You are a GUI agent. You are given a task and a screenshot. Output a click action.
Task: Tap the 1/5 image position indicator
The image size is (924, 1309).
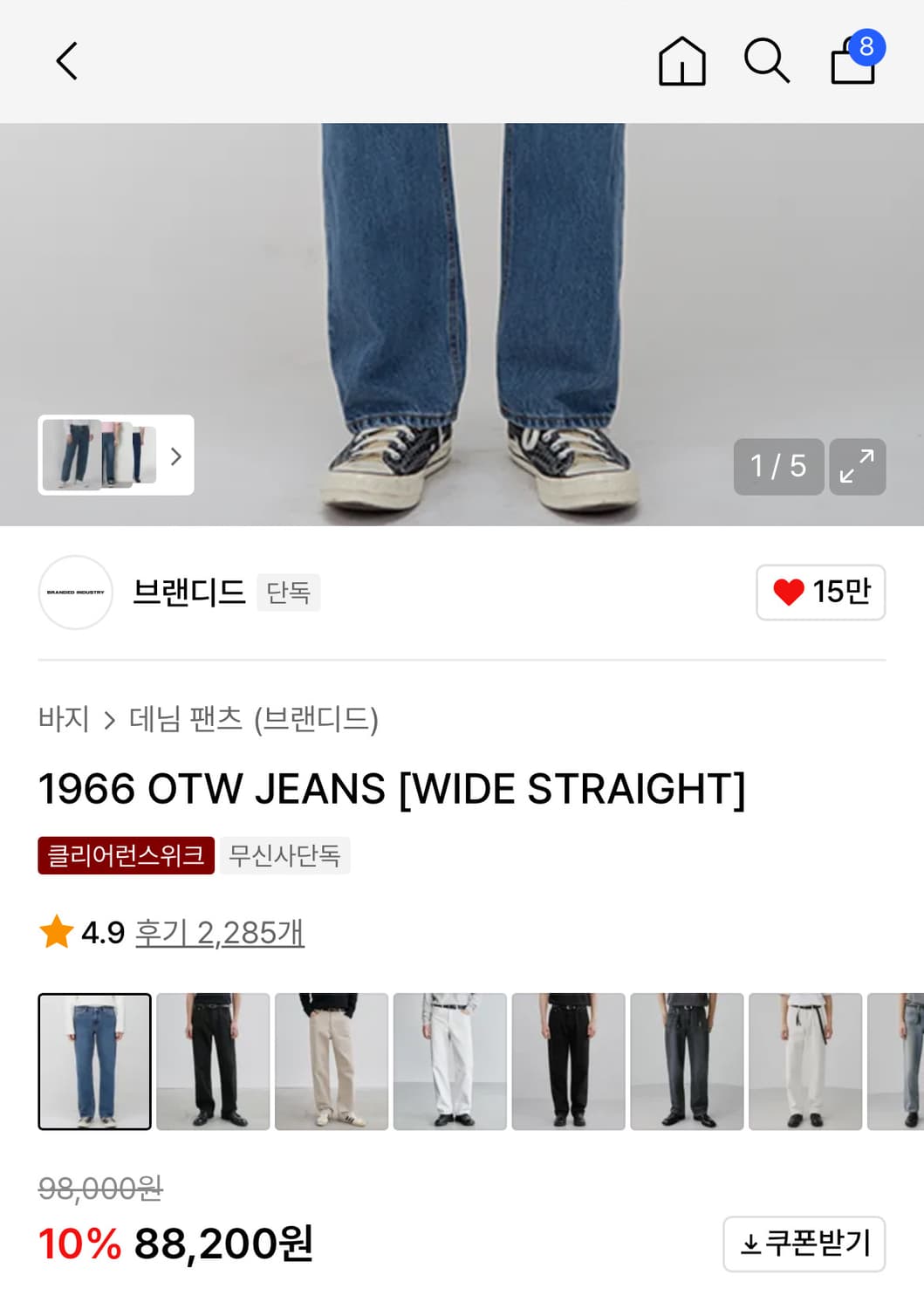tap(777, 468)
